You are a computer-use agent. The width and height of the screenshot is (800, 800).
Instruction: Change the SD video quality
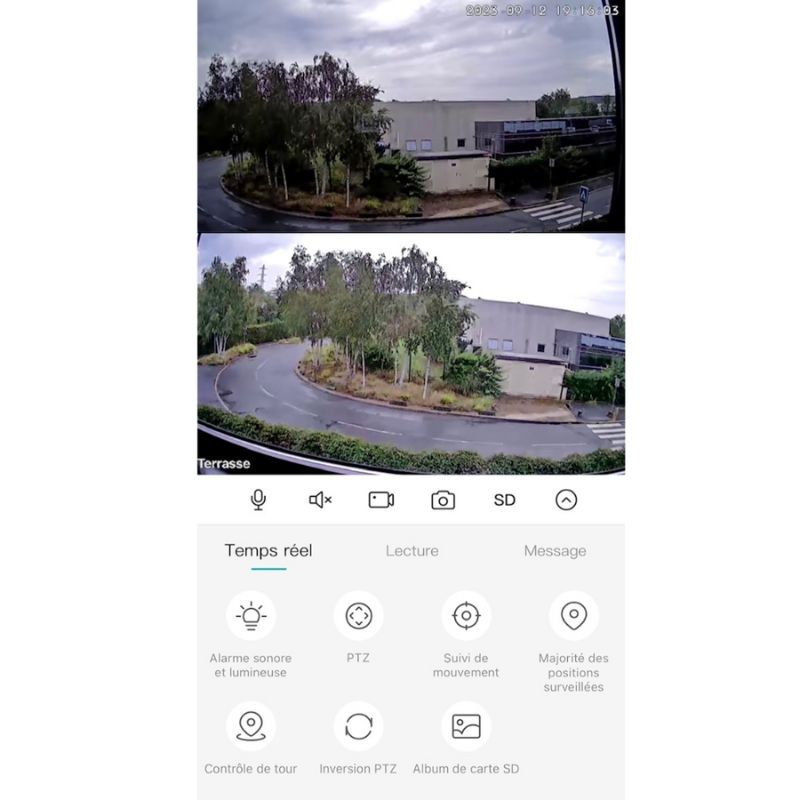coord(505,500)
